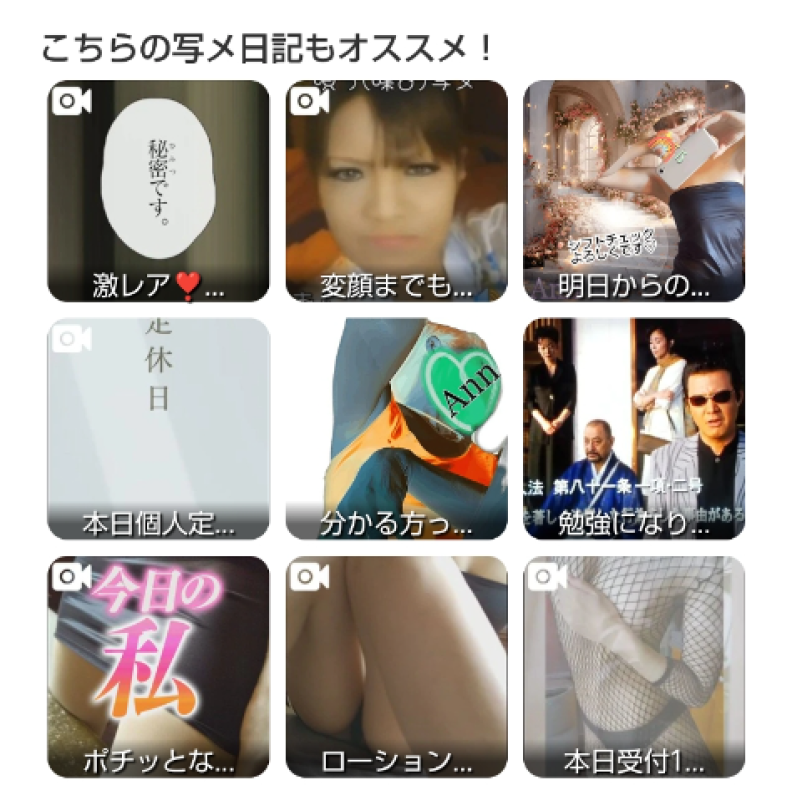View the 変顔までも diary post
Viewport: 792px width, 800px height.
(x=396, y=191)
